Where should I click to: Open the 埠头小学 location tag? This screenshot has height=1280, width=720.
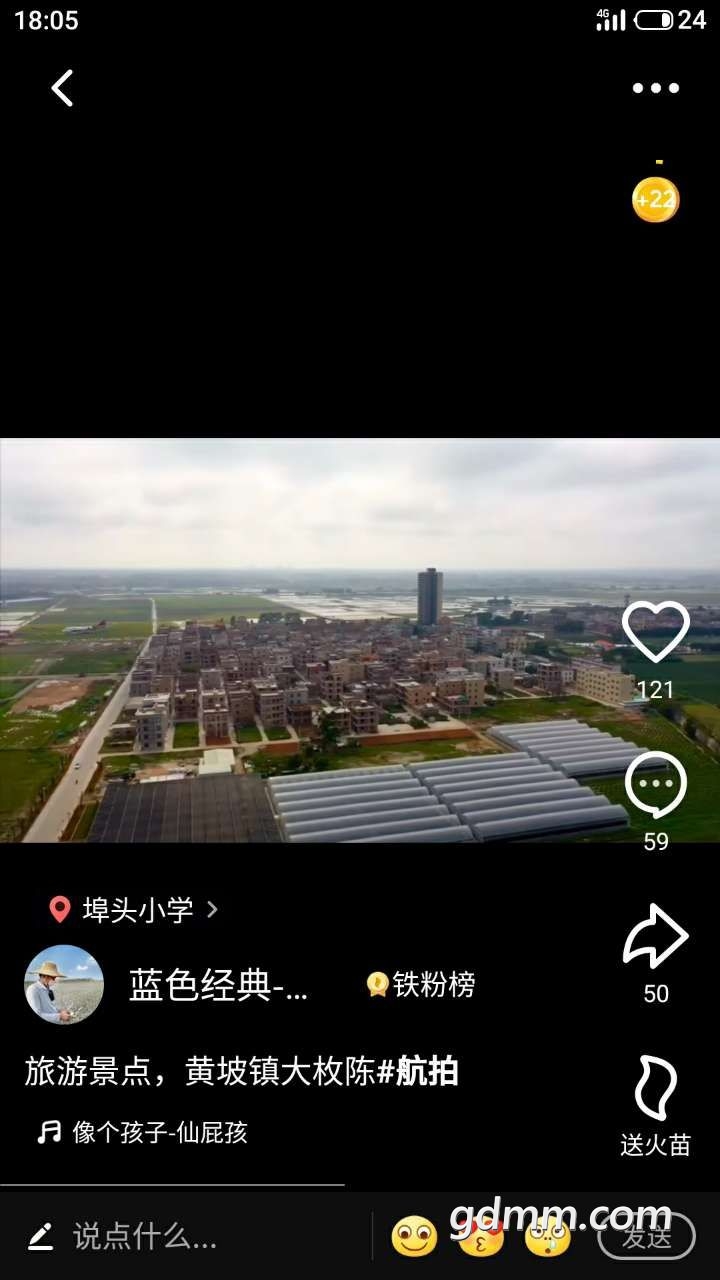point(137,909)
